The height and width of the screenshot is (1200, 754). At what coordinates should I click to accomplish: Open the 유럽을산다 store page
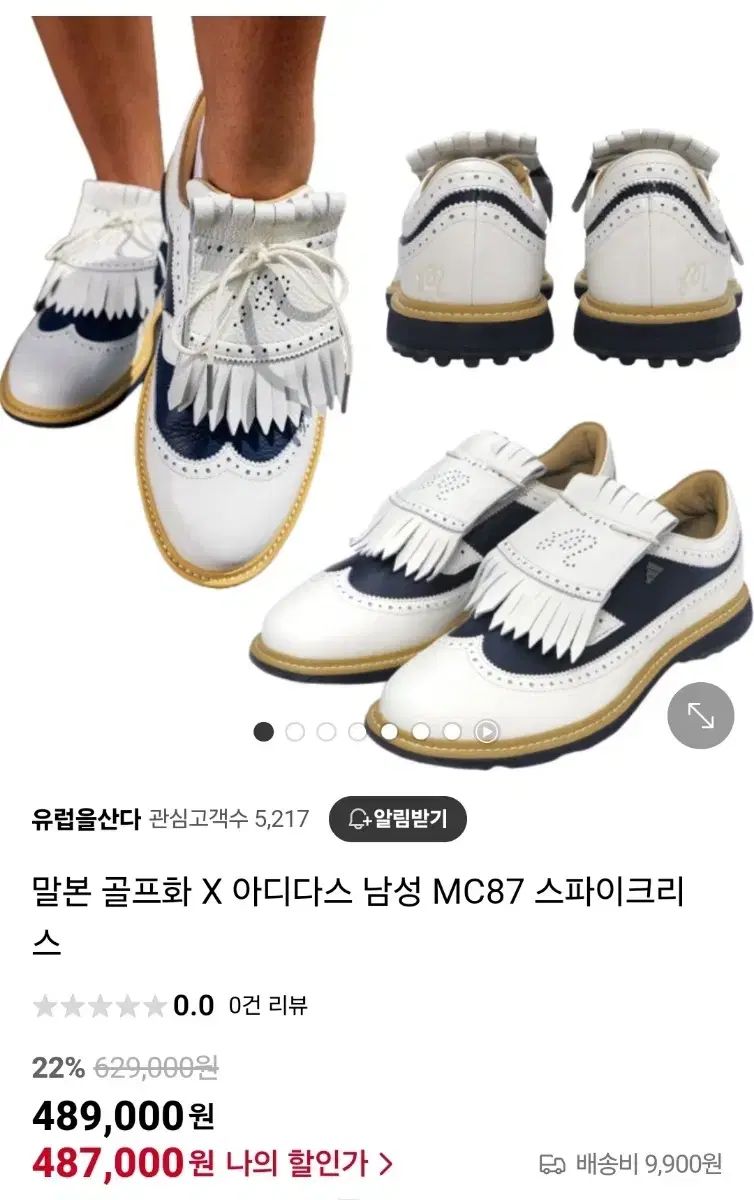(85, 820)
